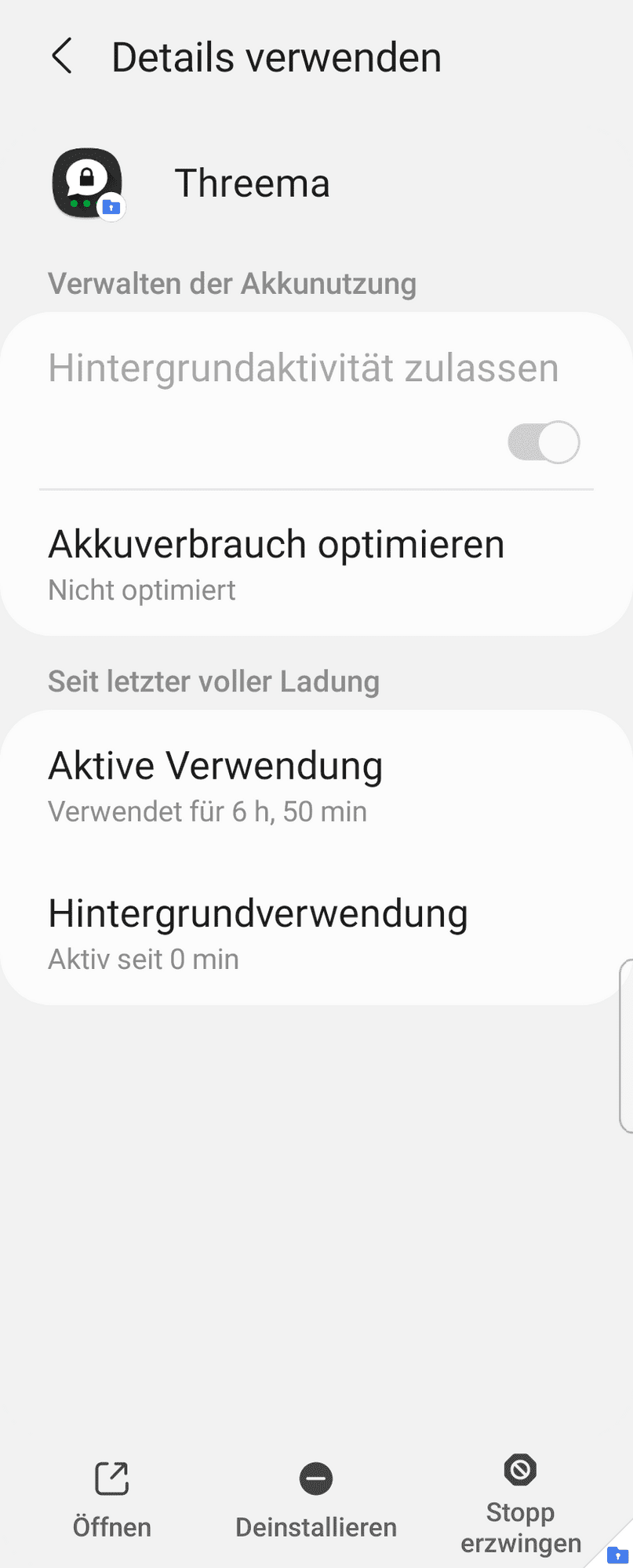Toggle Hintergrundaktivität zulassen switch

coord(543,443)
